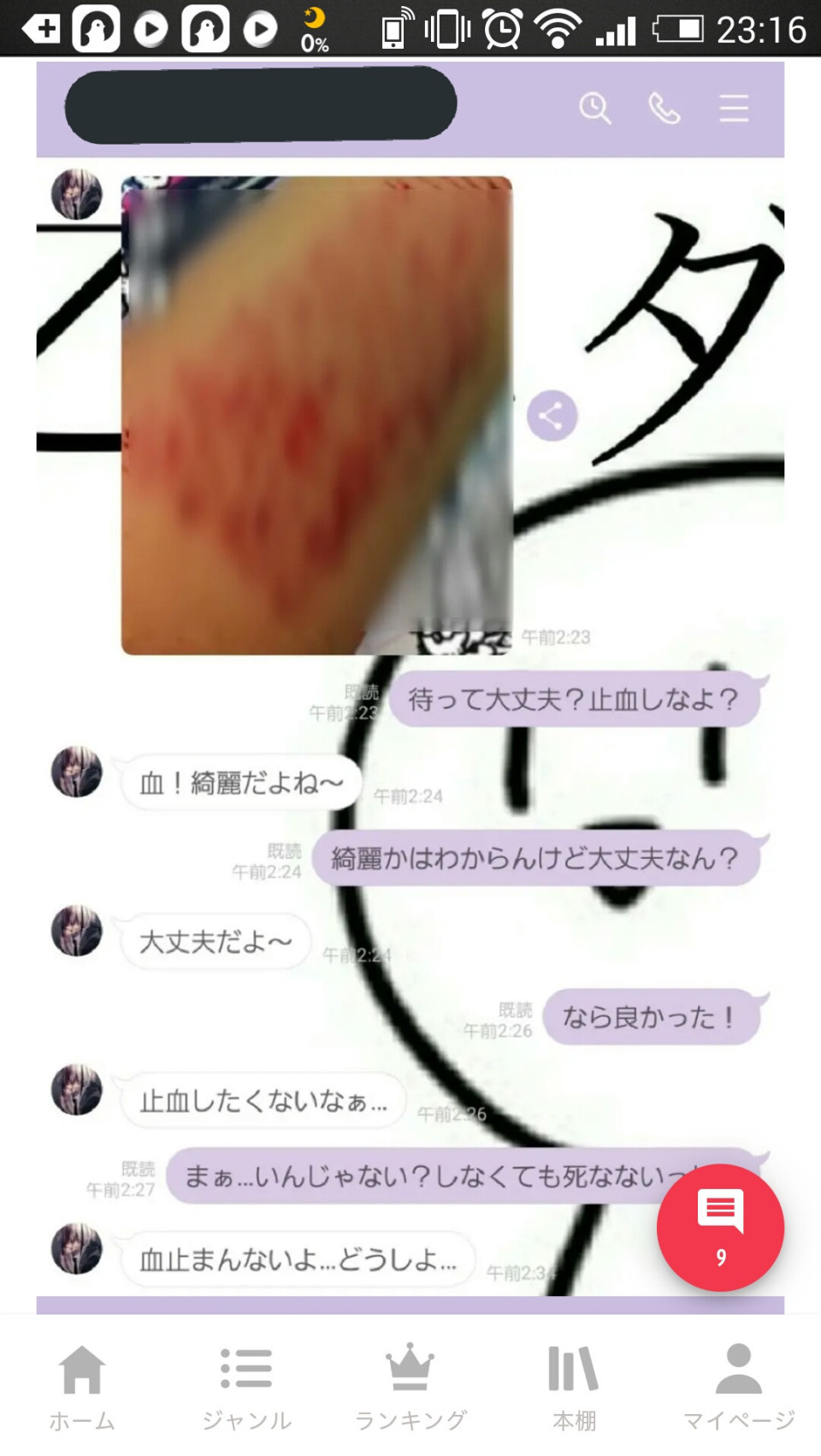This screenshot has height=1456, width=821.
Task: Open the ランキング tab
Action: (x=410, y=1386)
